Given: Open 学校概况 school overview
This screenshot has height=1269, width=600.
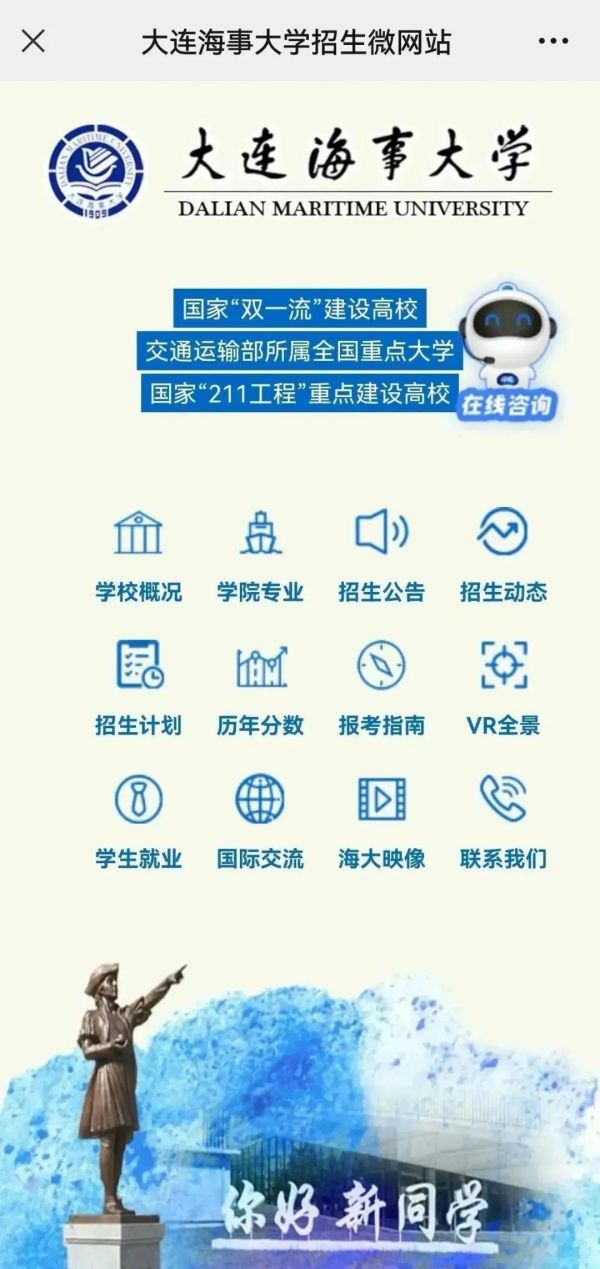Looking at the screenshot, I should [138, 555].
